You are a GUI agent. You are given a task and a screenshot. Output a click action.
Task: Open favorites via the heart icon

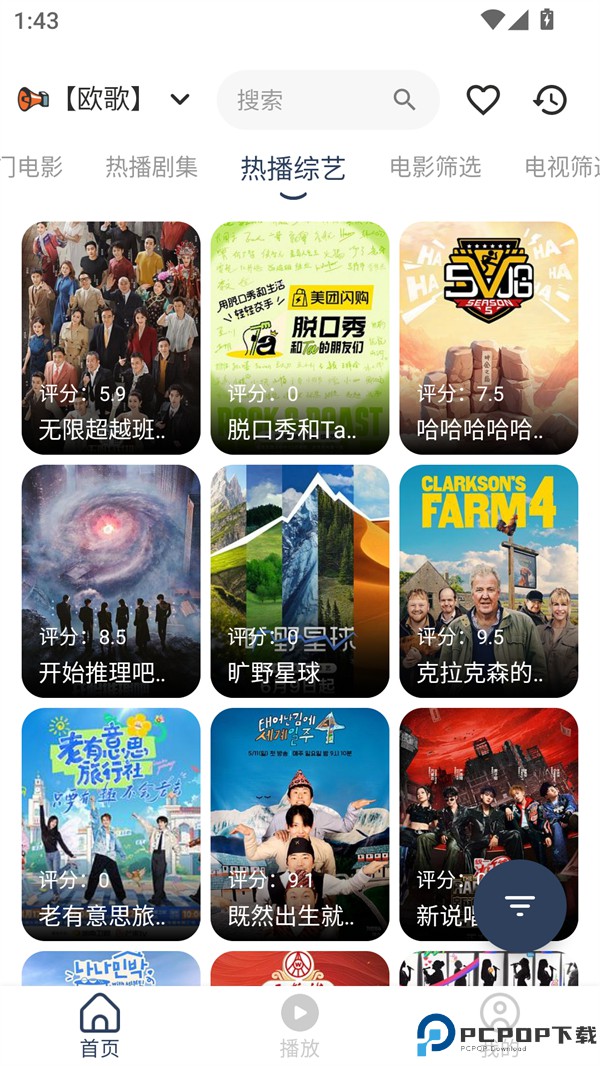pyautogui.click(x=483, y=100)
